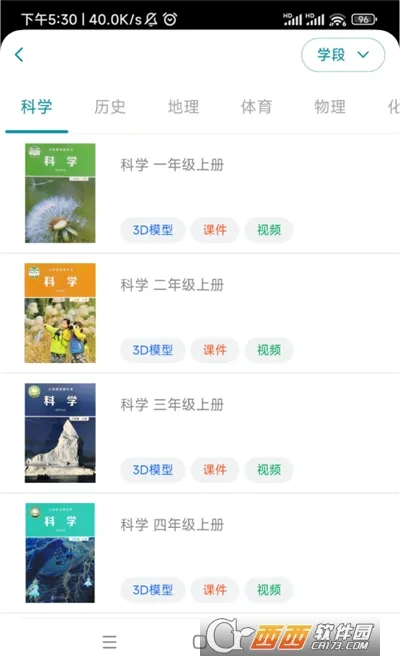Tap 课件 chip under 科学 二年级上册
Screen dimensions: 400x666
(215, 350)
